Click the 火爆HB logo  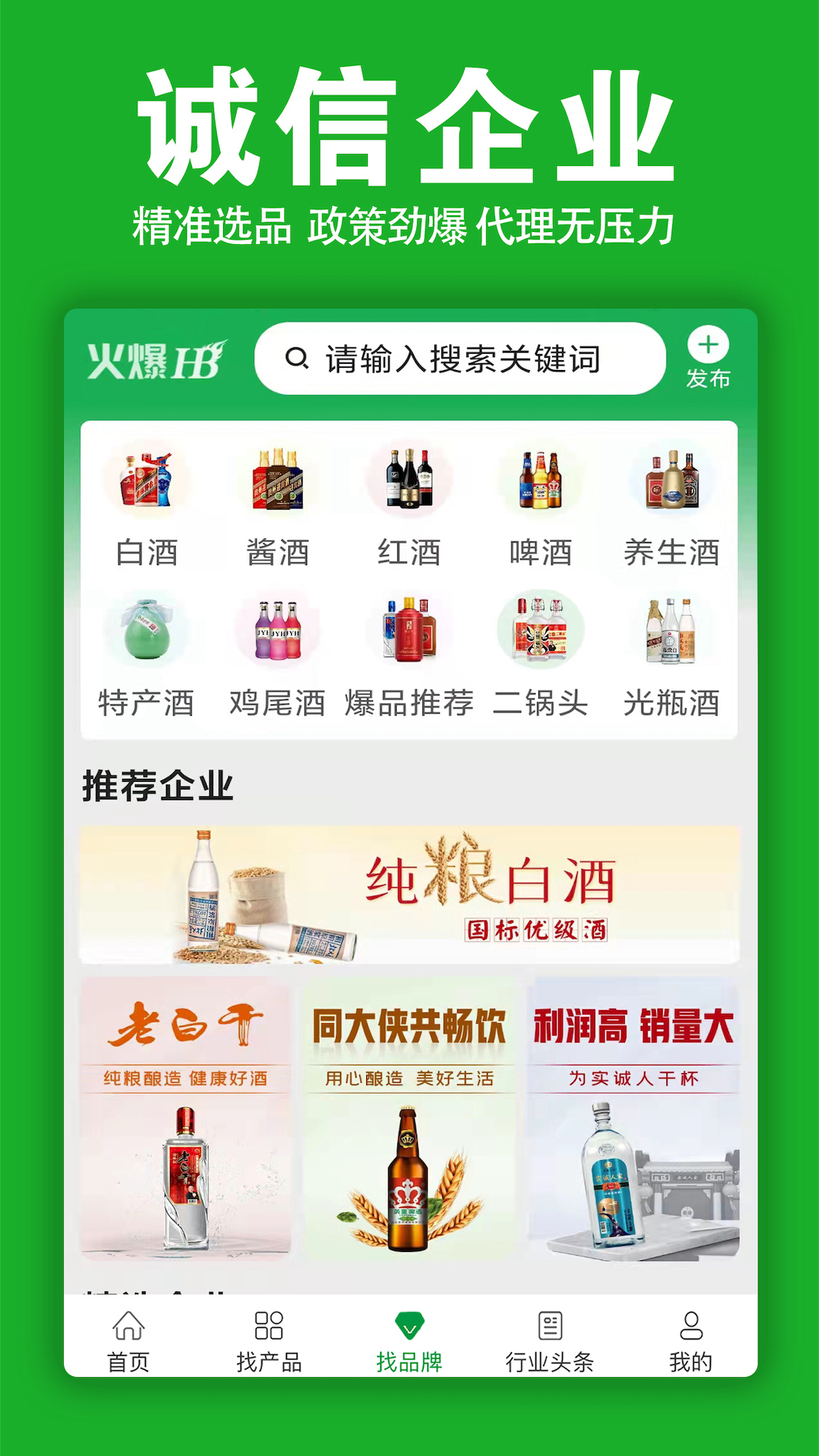click(154, 358)
